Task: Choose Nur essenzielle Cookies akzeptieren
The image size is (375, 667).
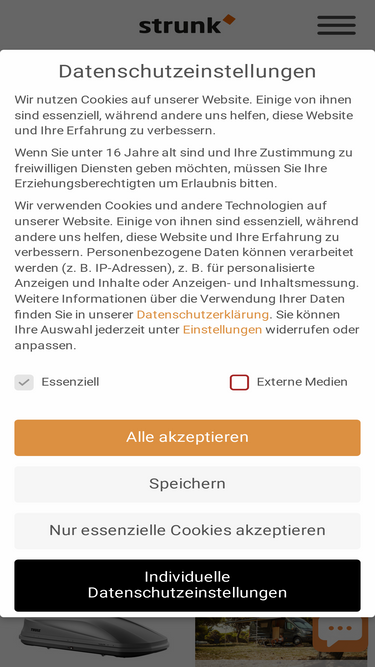Action: 188,530
